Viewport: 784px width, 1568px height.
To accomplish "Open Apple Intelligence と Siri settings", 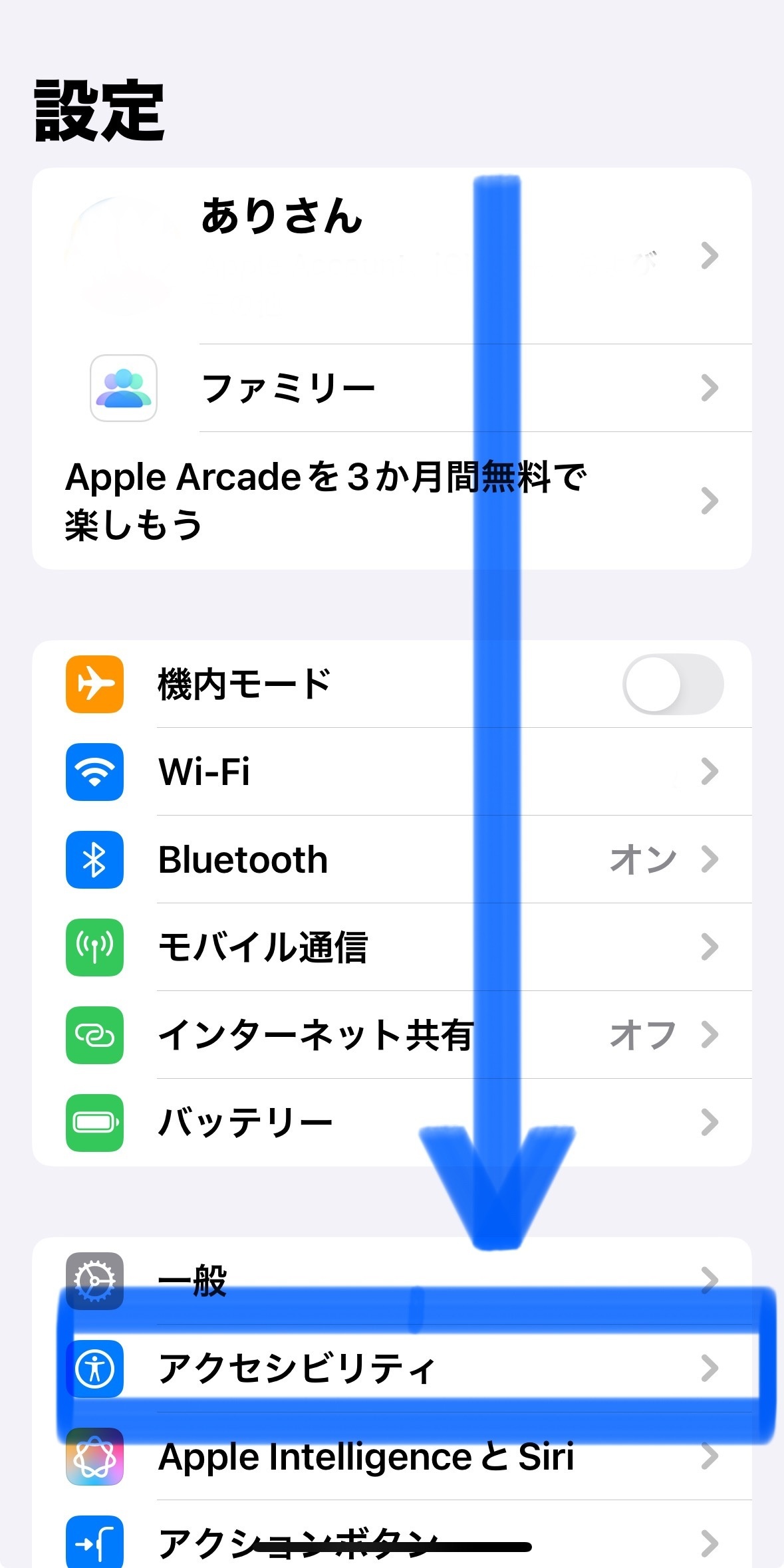I will click(391, 1456).
